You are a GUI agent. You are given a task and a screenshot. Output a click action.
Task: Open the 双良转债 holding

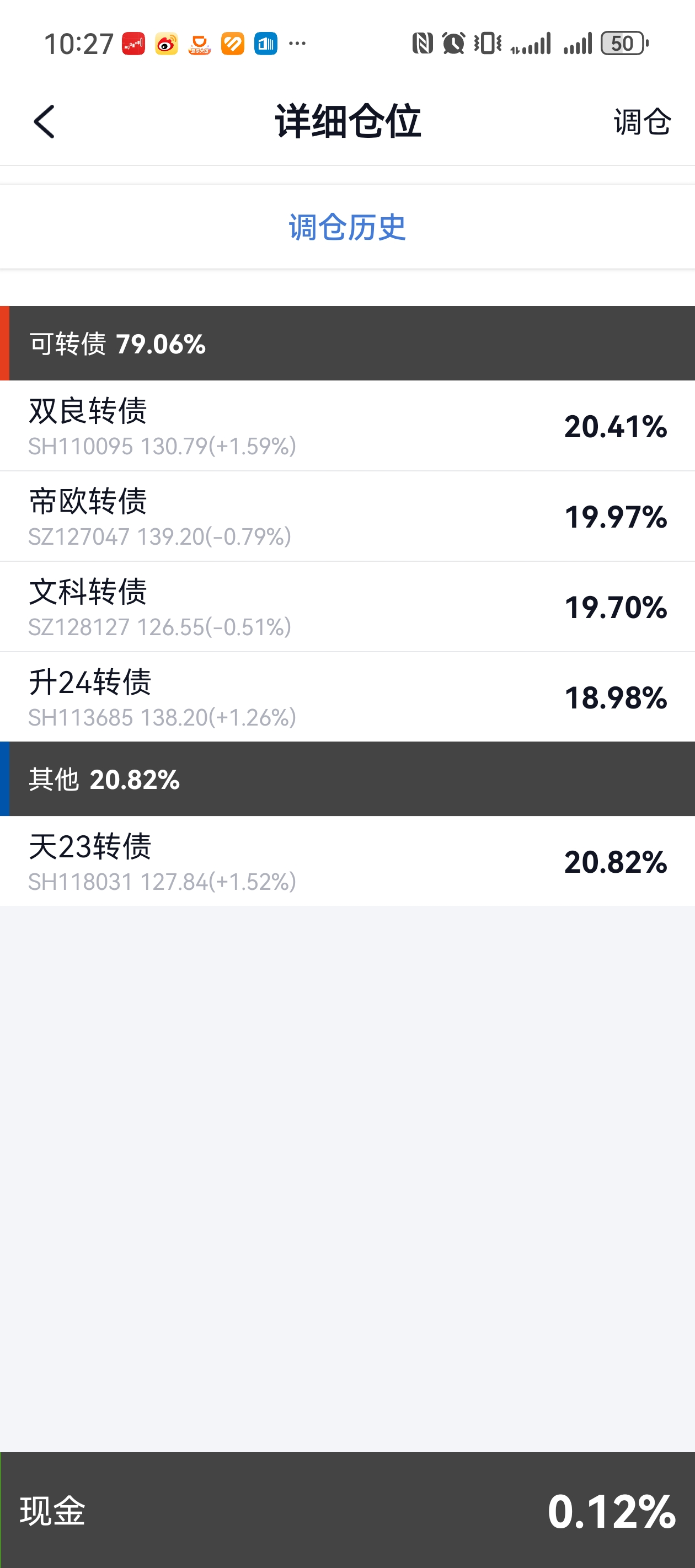347,426
